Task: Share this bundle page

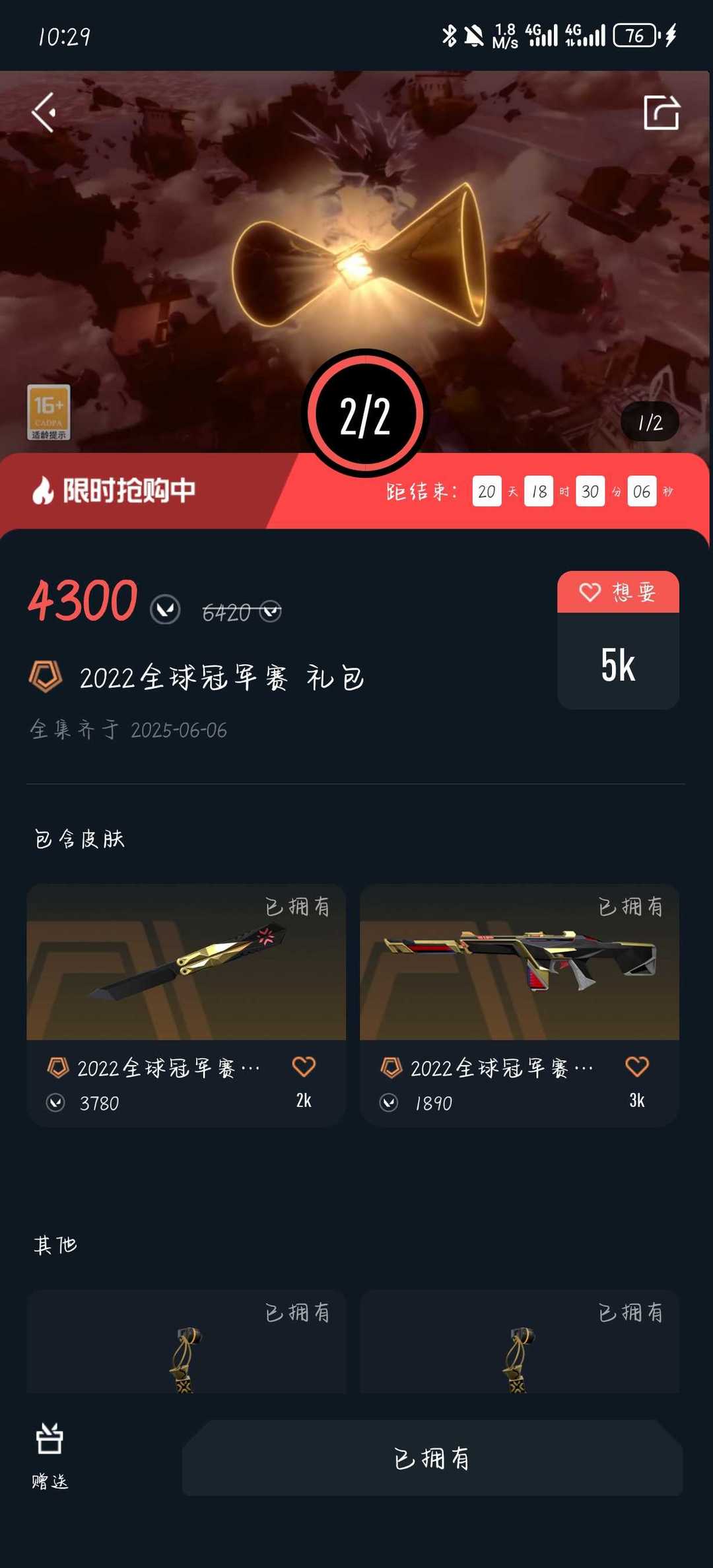Action: 661,113
